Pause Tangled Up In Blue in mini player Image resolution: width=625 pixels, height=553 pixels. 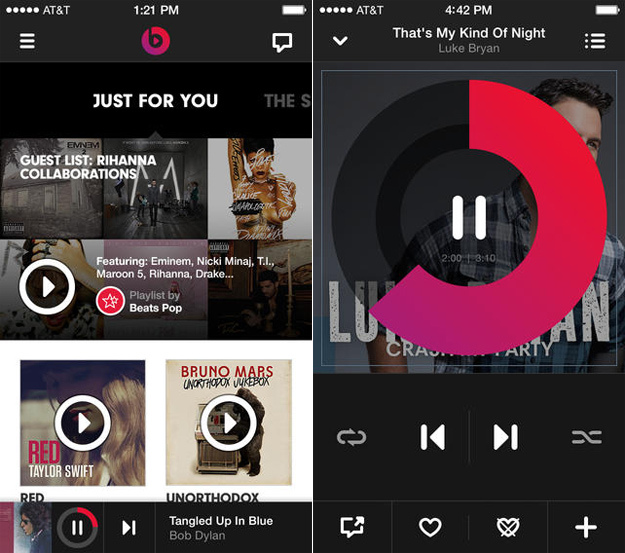click(77, 527)
